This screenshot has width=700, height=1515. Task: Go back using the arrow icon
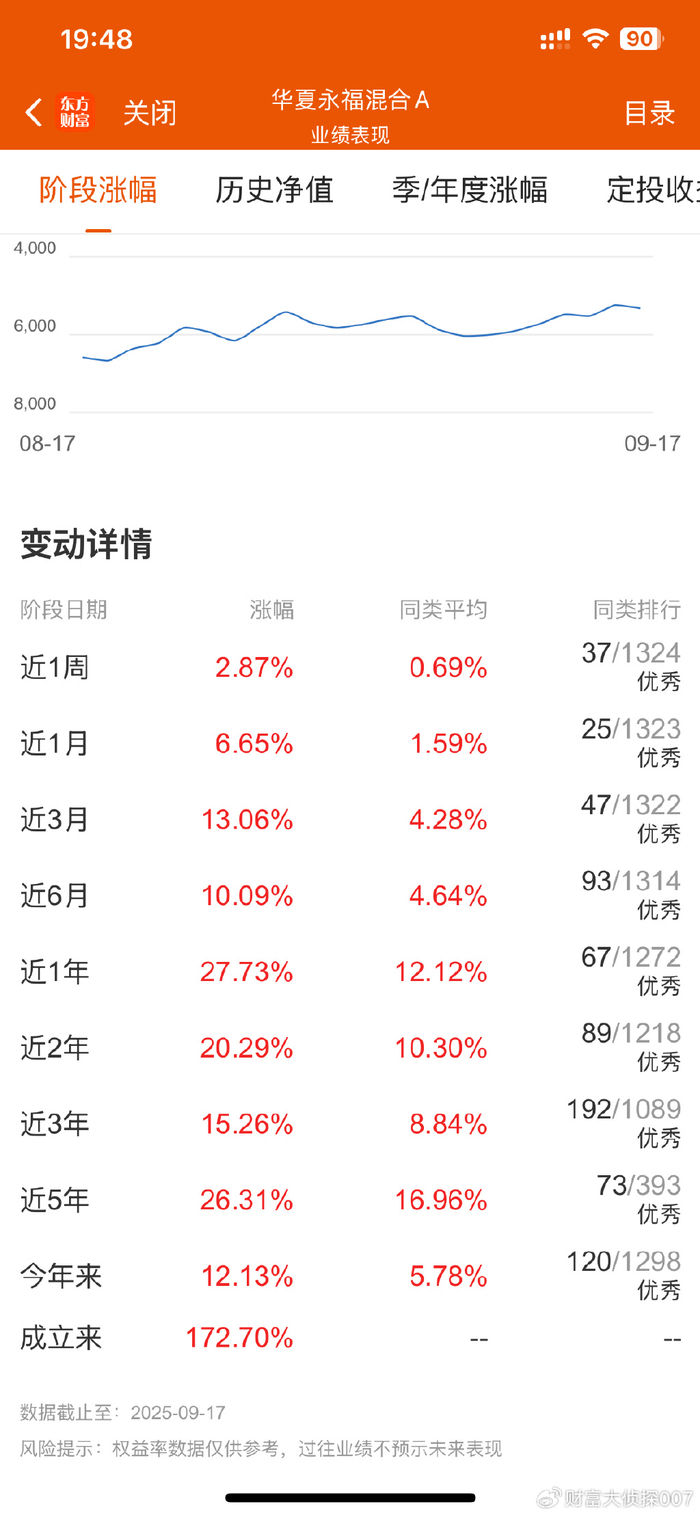(34, 112)
